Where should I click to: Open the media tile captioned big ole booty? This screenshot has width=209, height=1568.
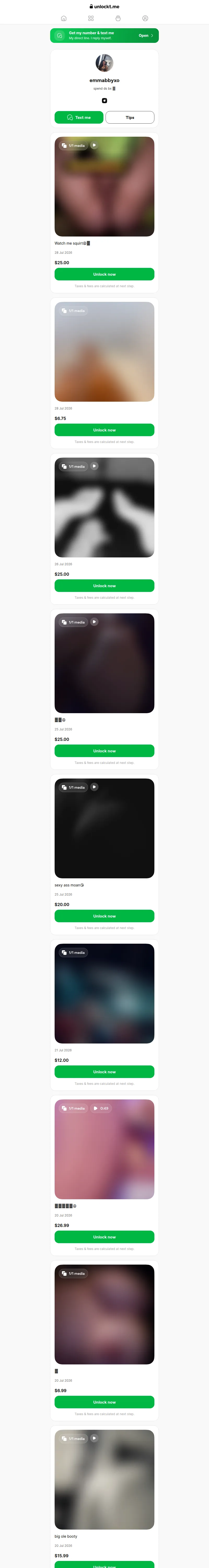tap(104, 1479)
